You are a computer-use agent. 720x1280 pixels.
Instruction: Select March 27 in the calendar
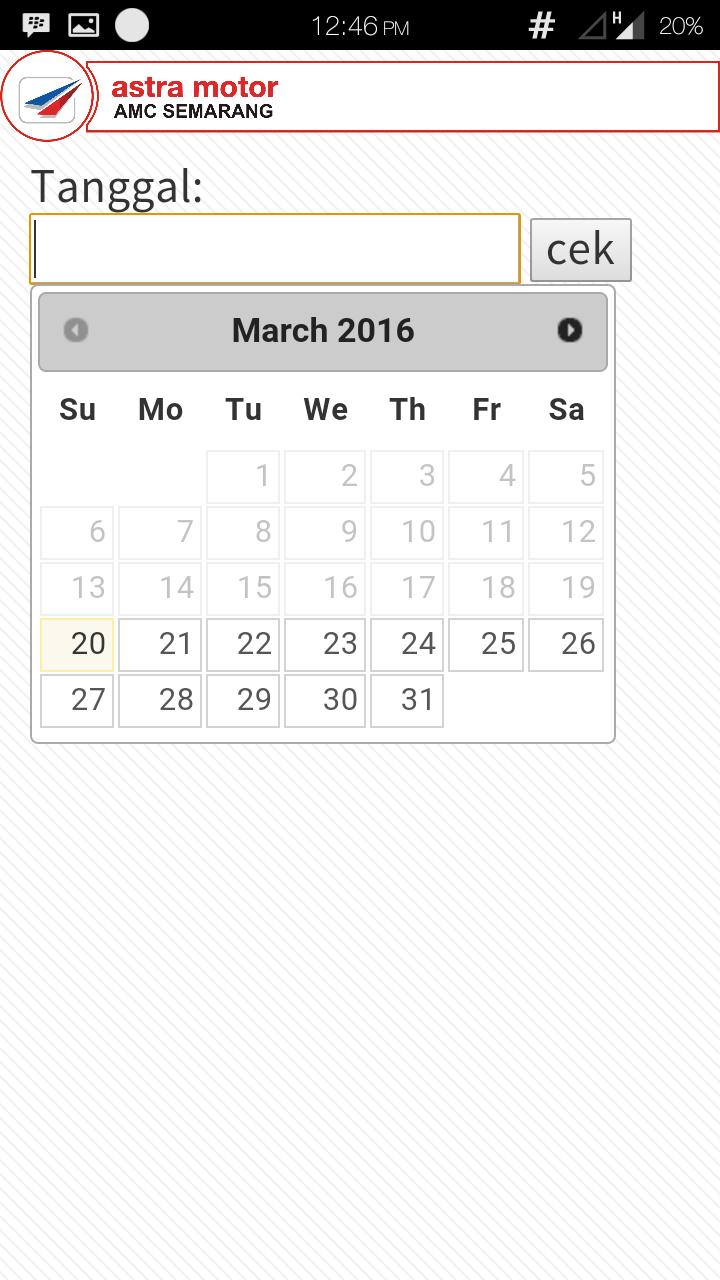click(77, 700)
